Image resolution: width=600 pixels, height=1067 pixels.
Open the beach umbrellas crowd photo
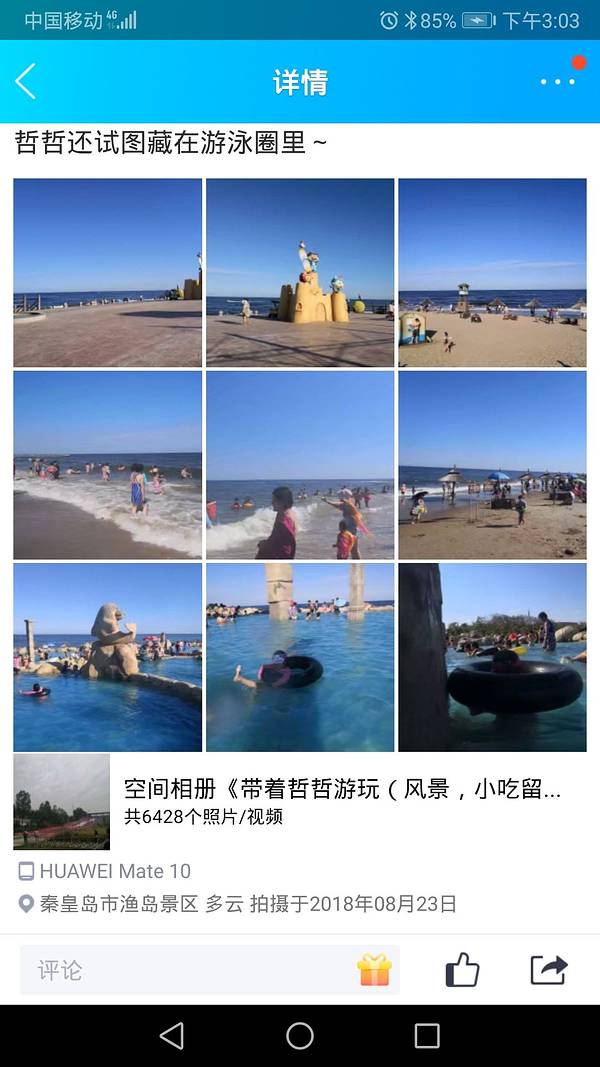pyautogui.click(x=492, y=465)
